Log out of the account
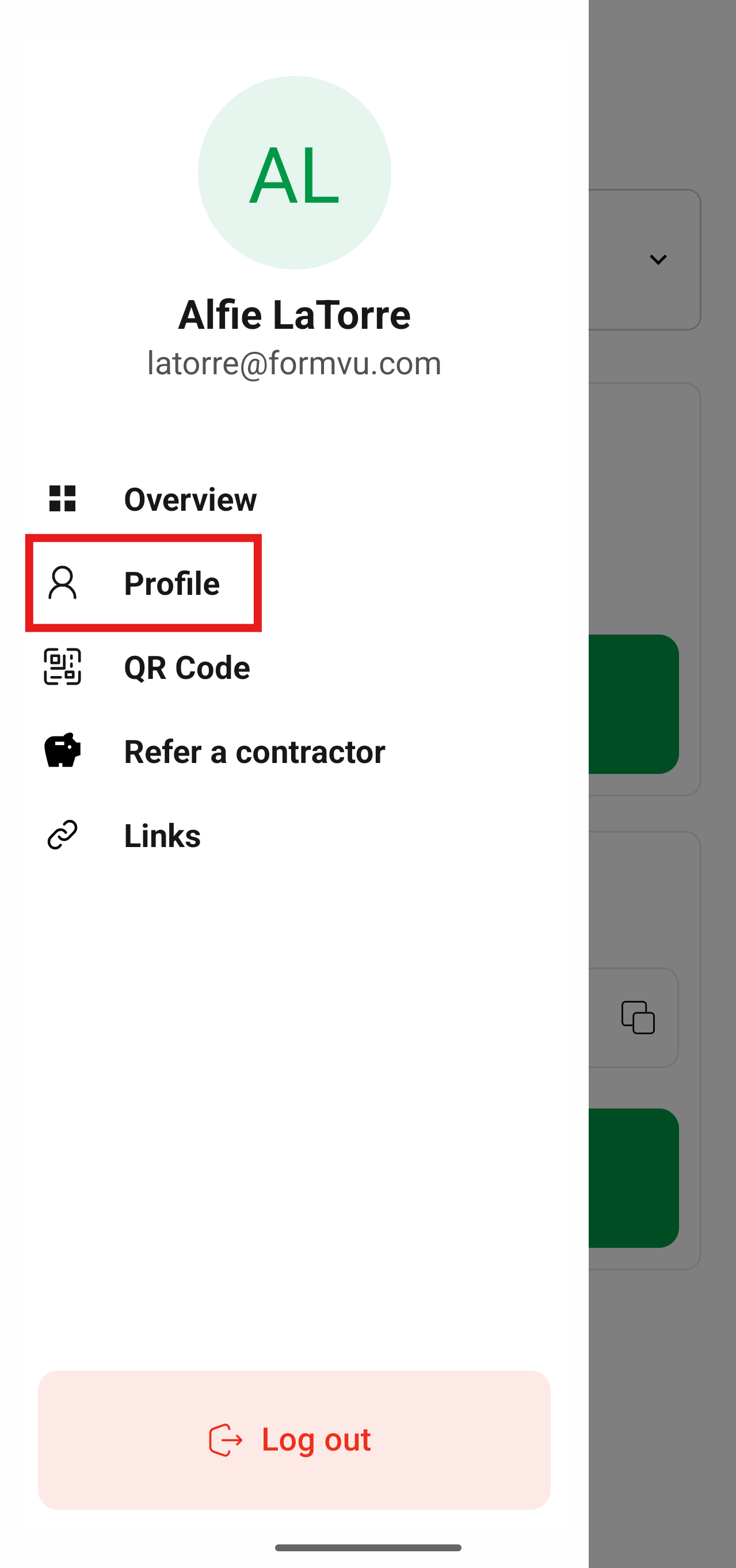The image size is (736, 1568). tap(295, 1440)
